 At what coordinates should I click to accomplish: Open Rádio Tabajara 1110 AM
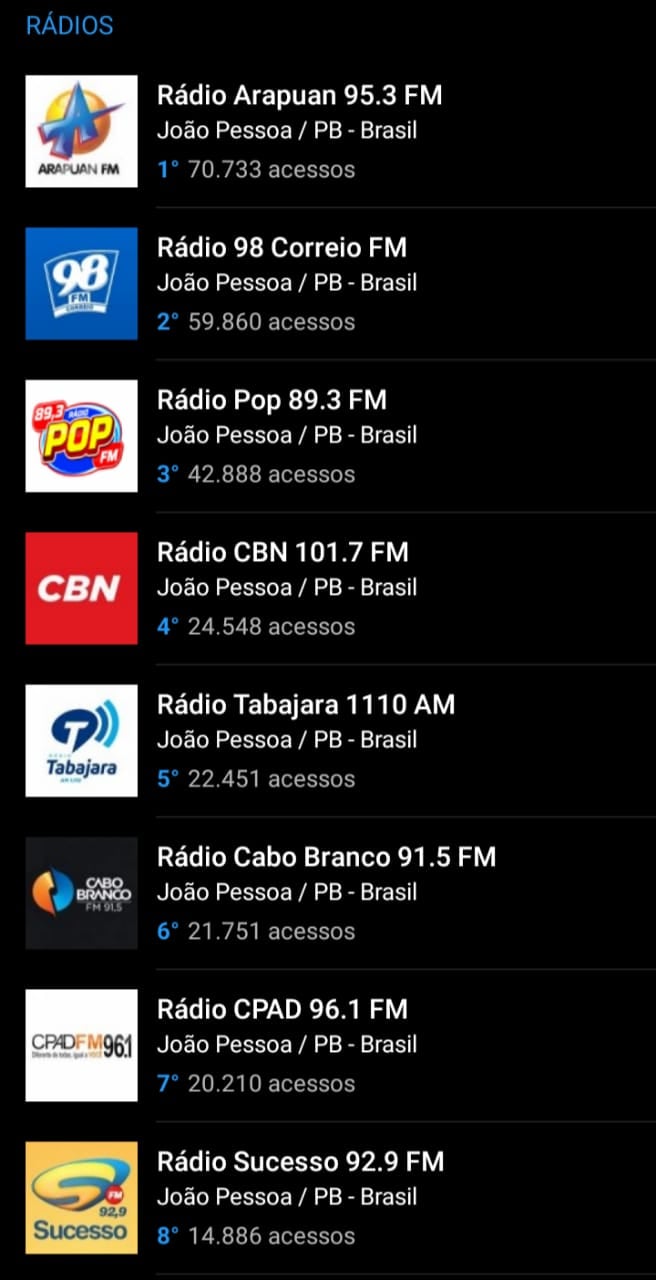(x=328, y=741)
